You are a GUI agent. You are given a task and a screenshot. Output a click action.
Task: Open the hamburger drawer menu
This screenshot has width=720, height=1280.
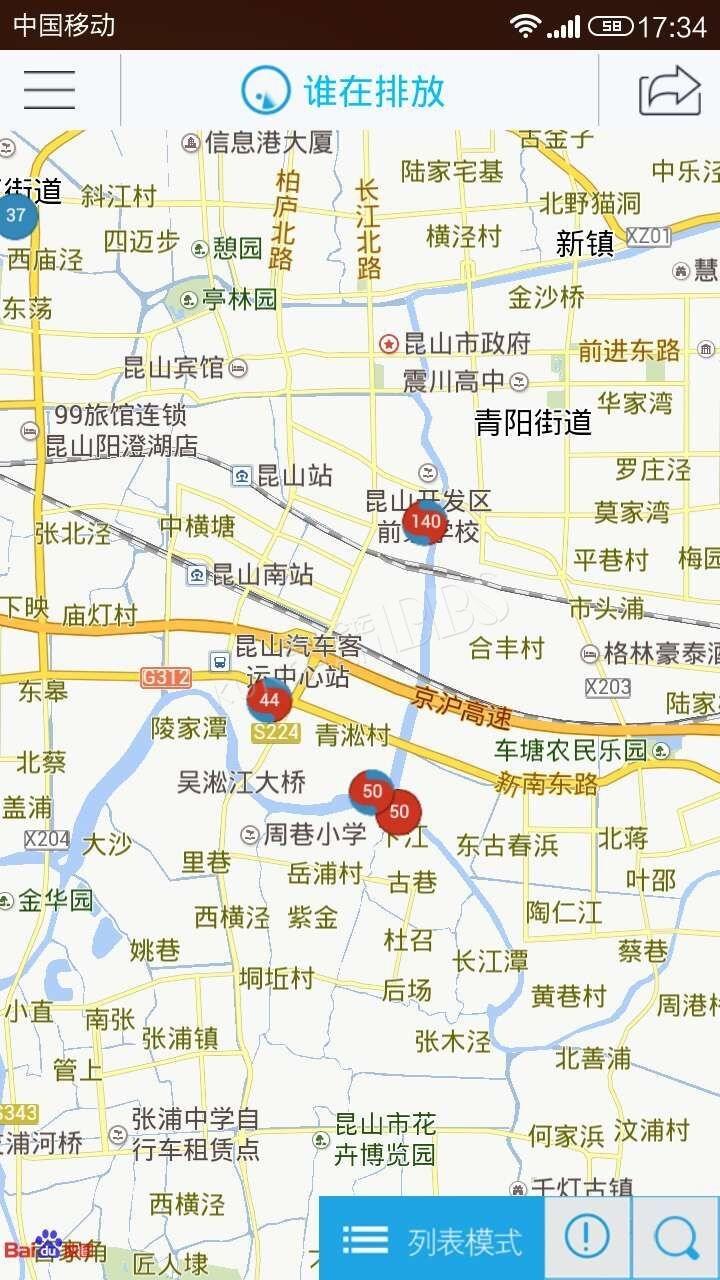point(50,90)
